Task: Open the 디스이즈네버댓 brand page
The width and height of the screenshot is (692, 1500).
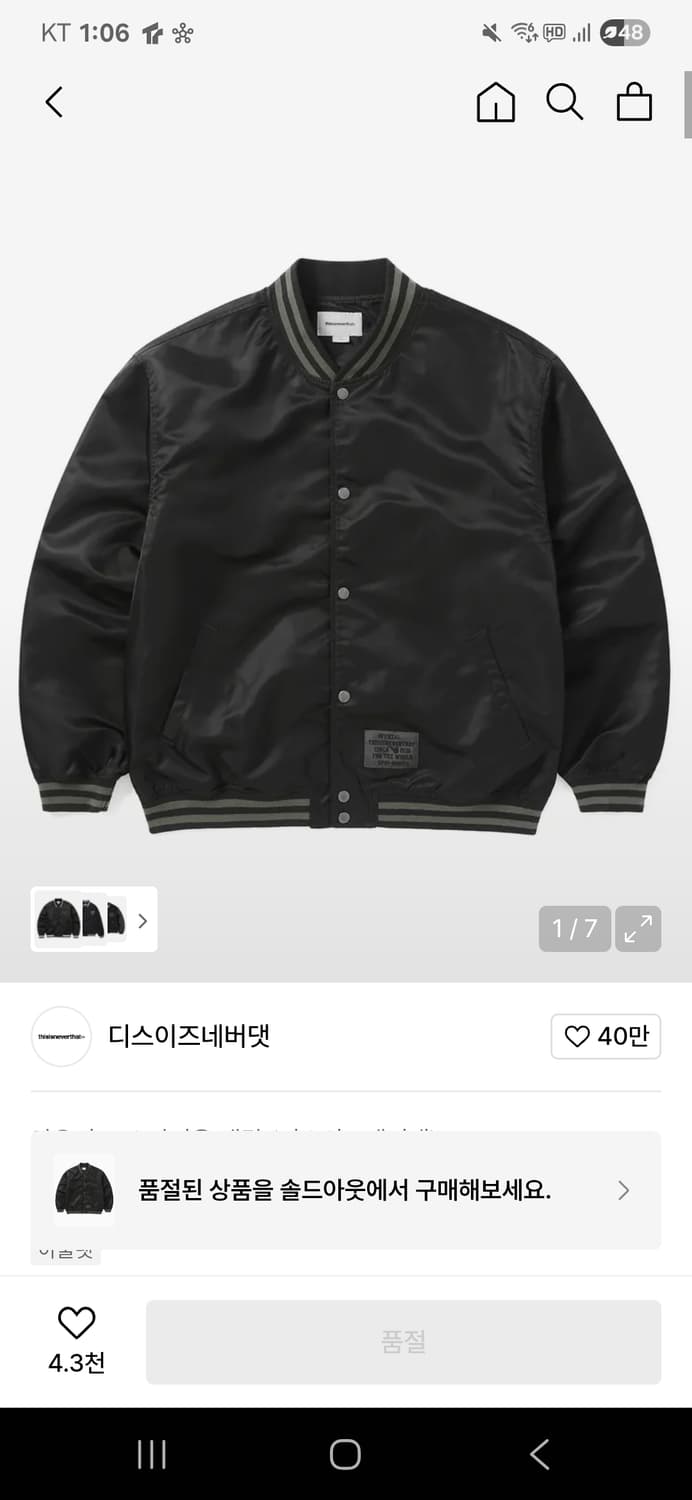Action: pyautogui.click(x=189, y=1036)
